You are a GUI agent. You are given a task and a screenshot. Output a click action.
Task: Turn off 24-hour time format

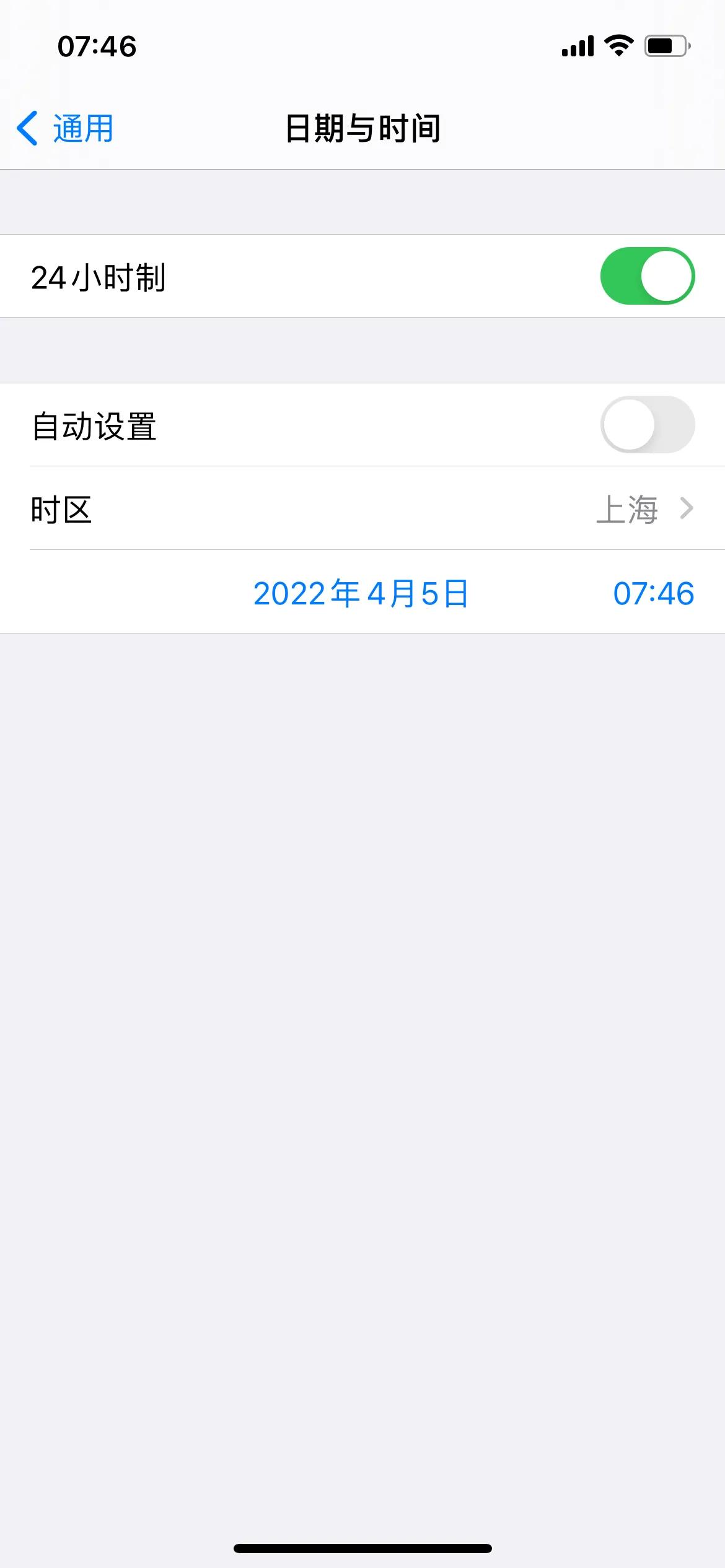648,276
